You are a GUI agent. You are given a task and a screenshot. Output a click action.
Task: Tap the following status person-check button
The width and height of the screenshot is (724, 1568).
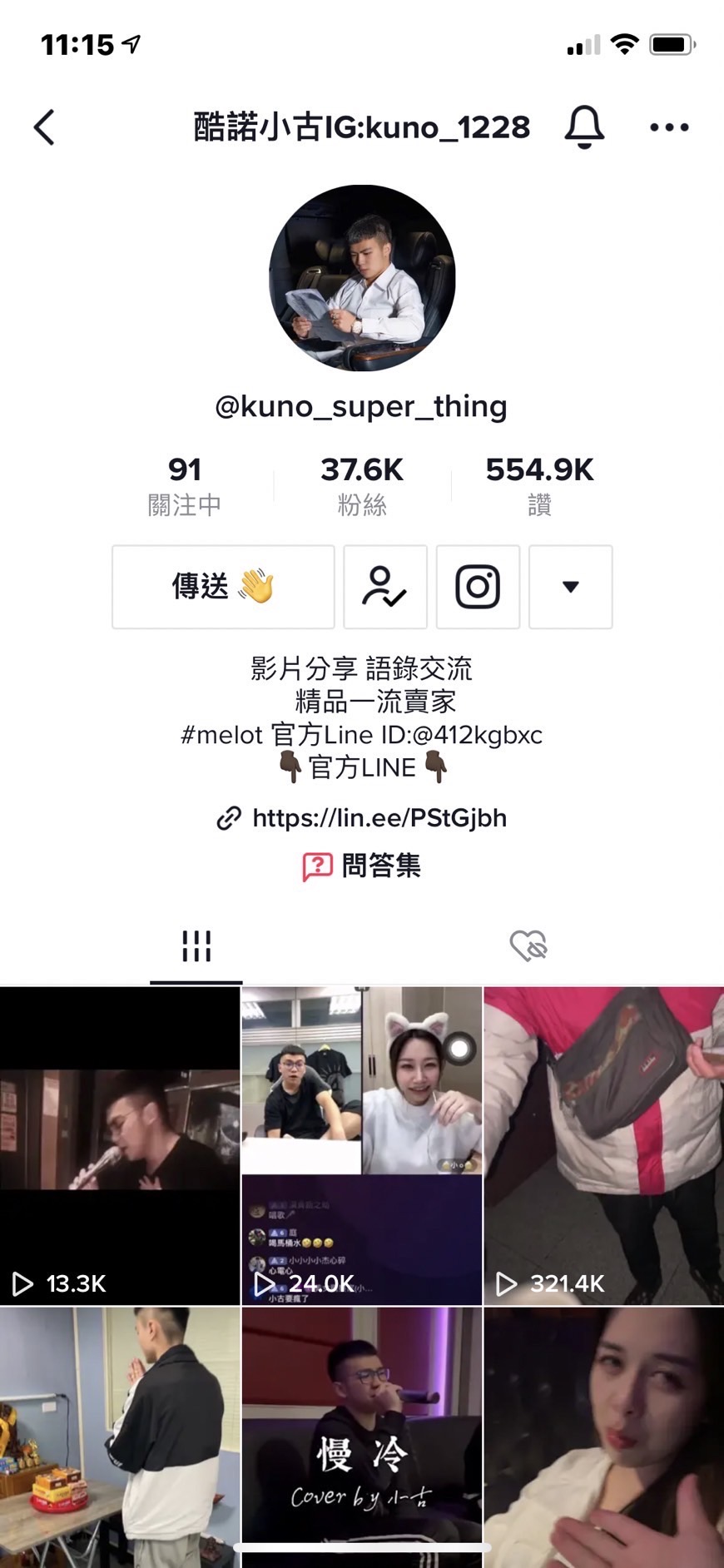pyautogui.click(x=384, y=587)
